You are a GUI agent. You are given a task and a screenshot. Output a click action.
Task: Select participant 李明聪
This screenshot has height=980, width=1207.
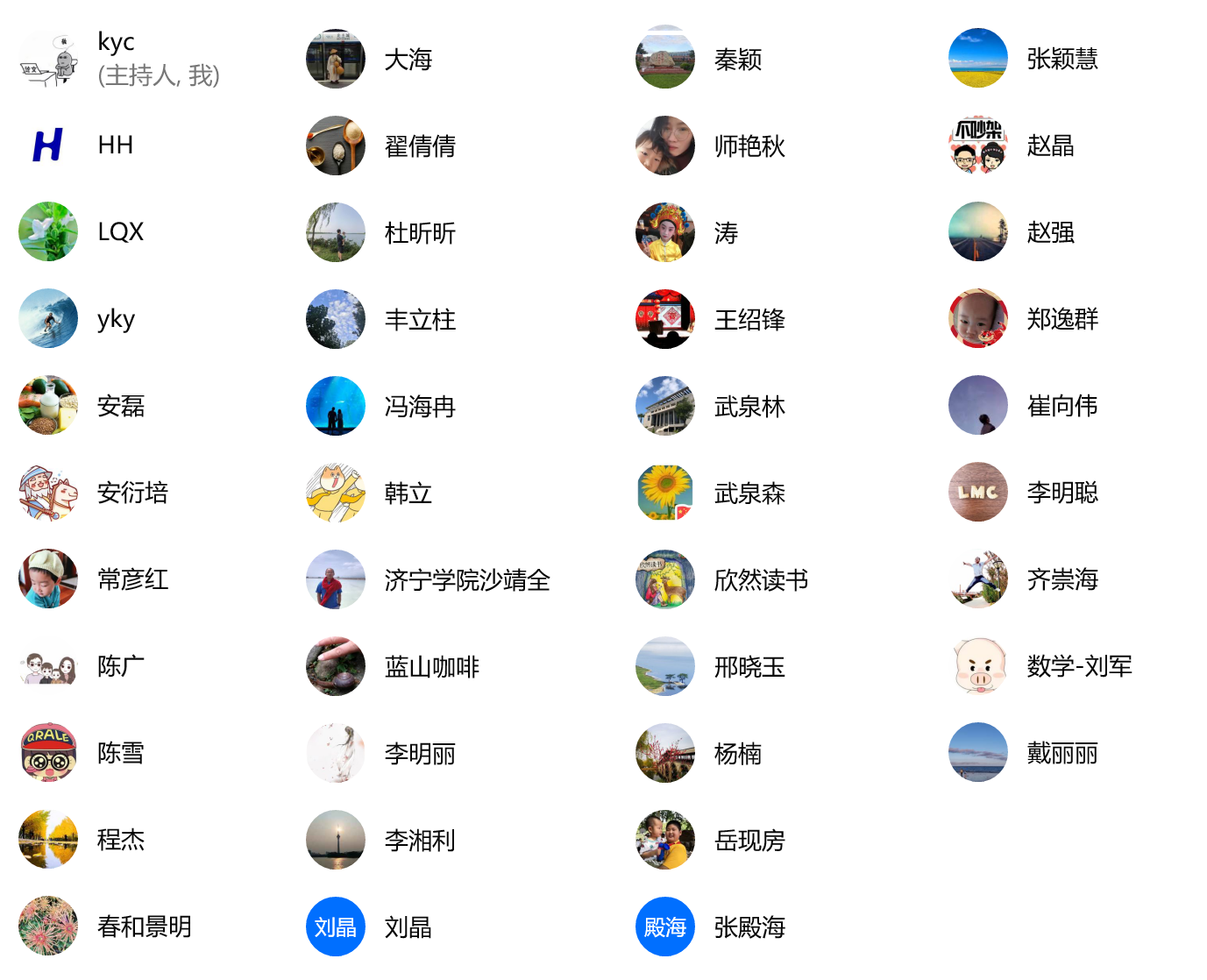pos(1061,493)
